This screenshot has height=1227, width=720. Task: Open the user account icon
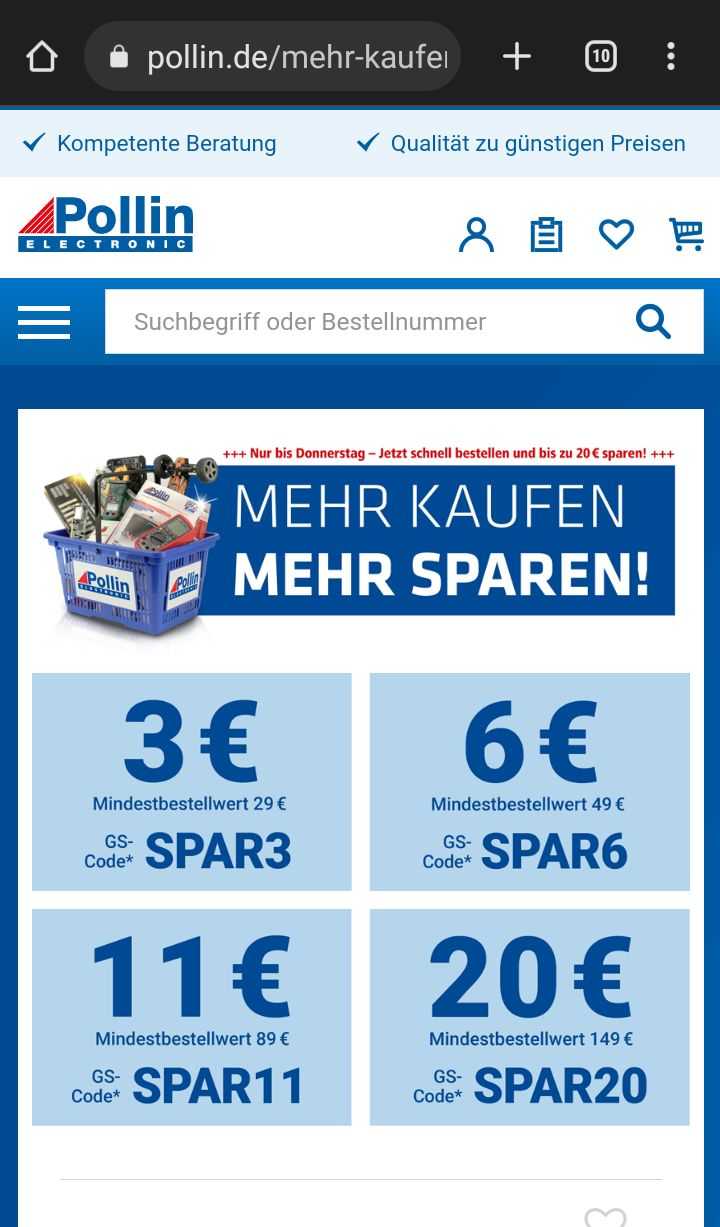click(476, 235)
